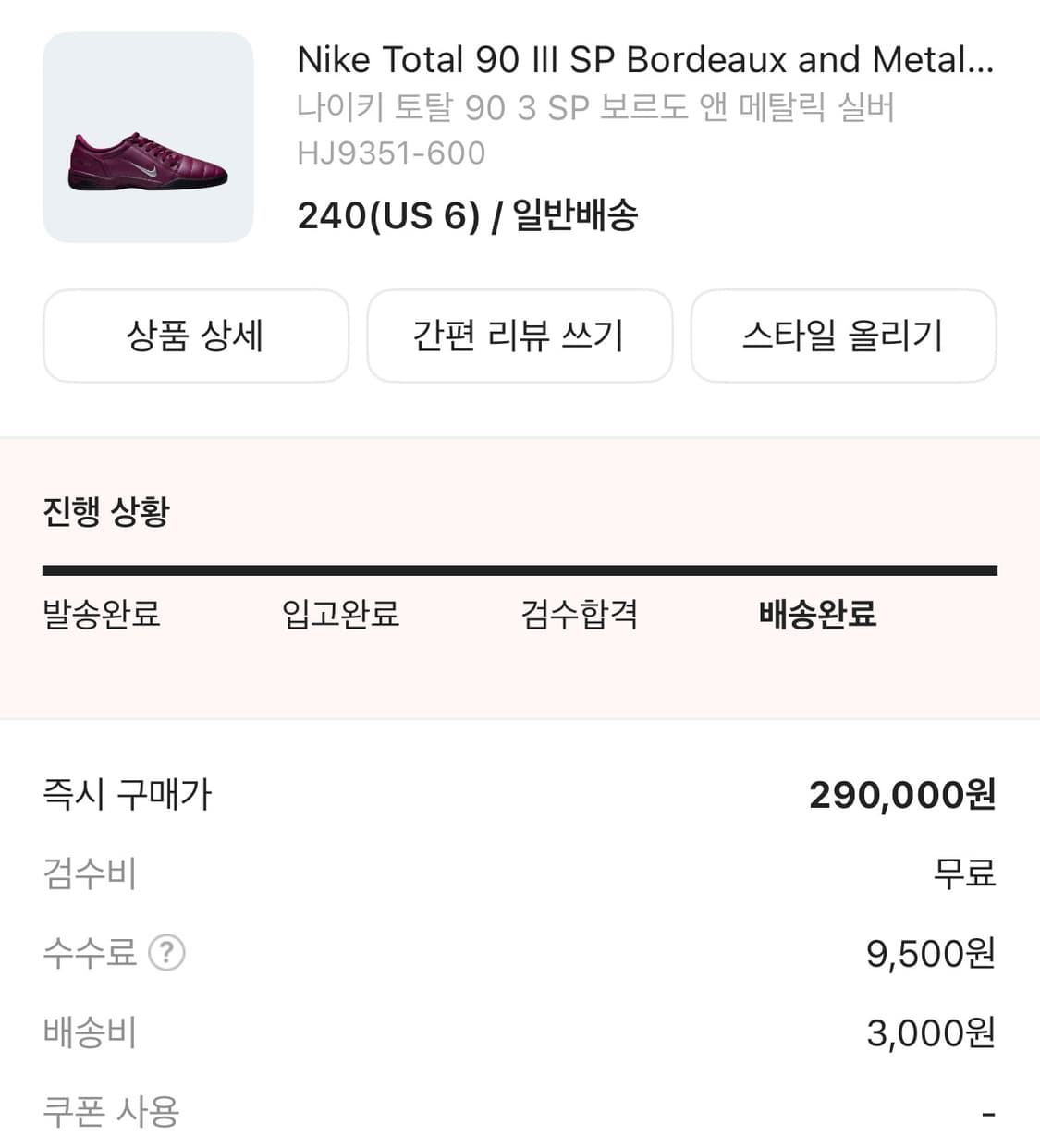Screen dimensions: 1040x1148
Task: Open the Nike Total 90 product title link
Action: pyautogui.click(x=644, y=59)
